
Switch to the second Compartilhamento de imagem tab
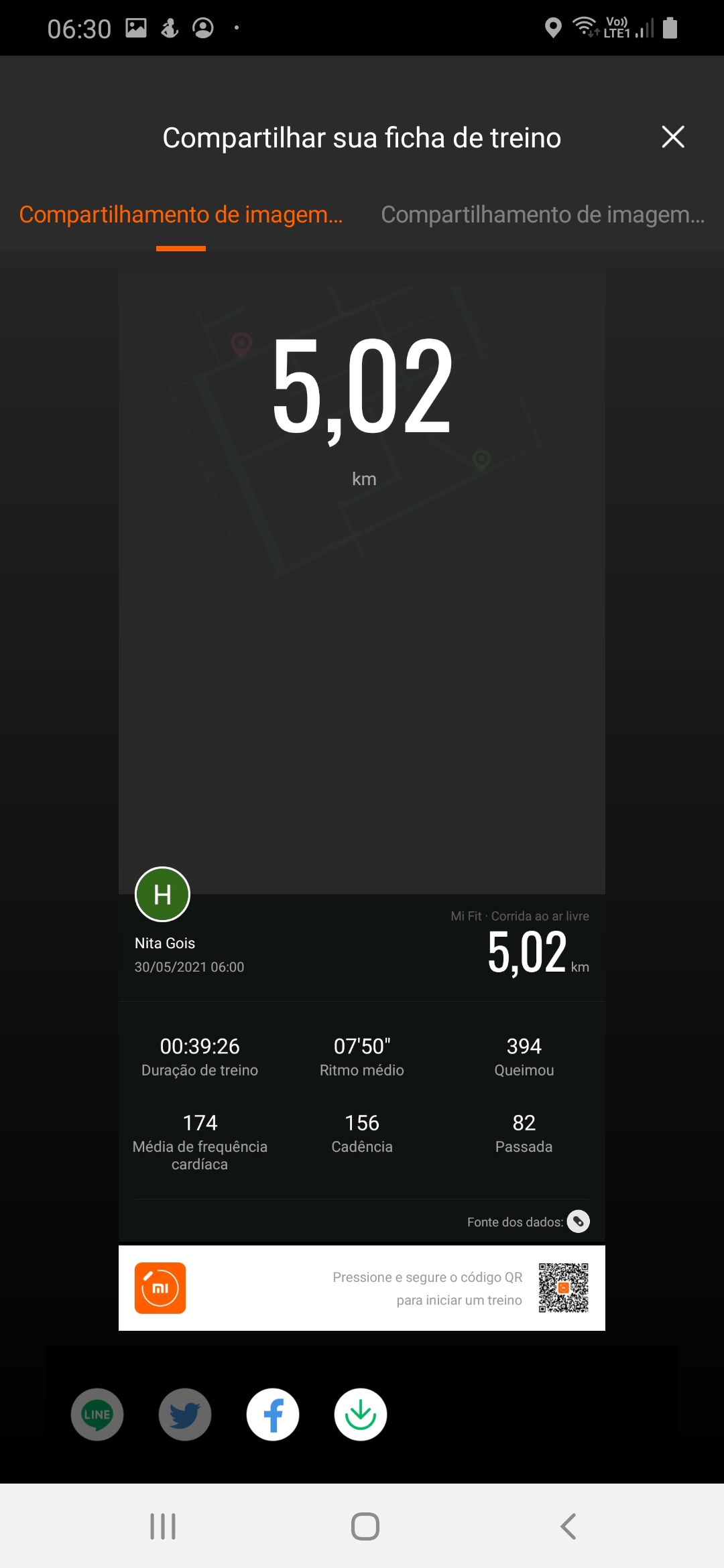point(543,214)
